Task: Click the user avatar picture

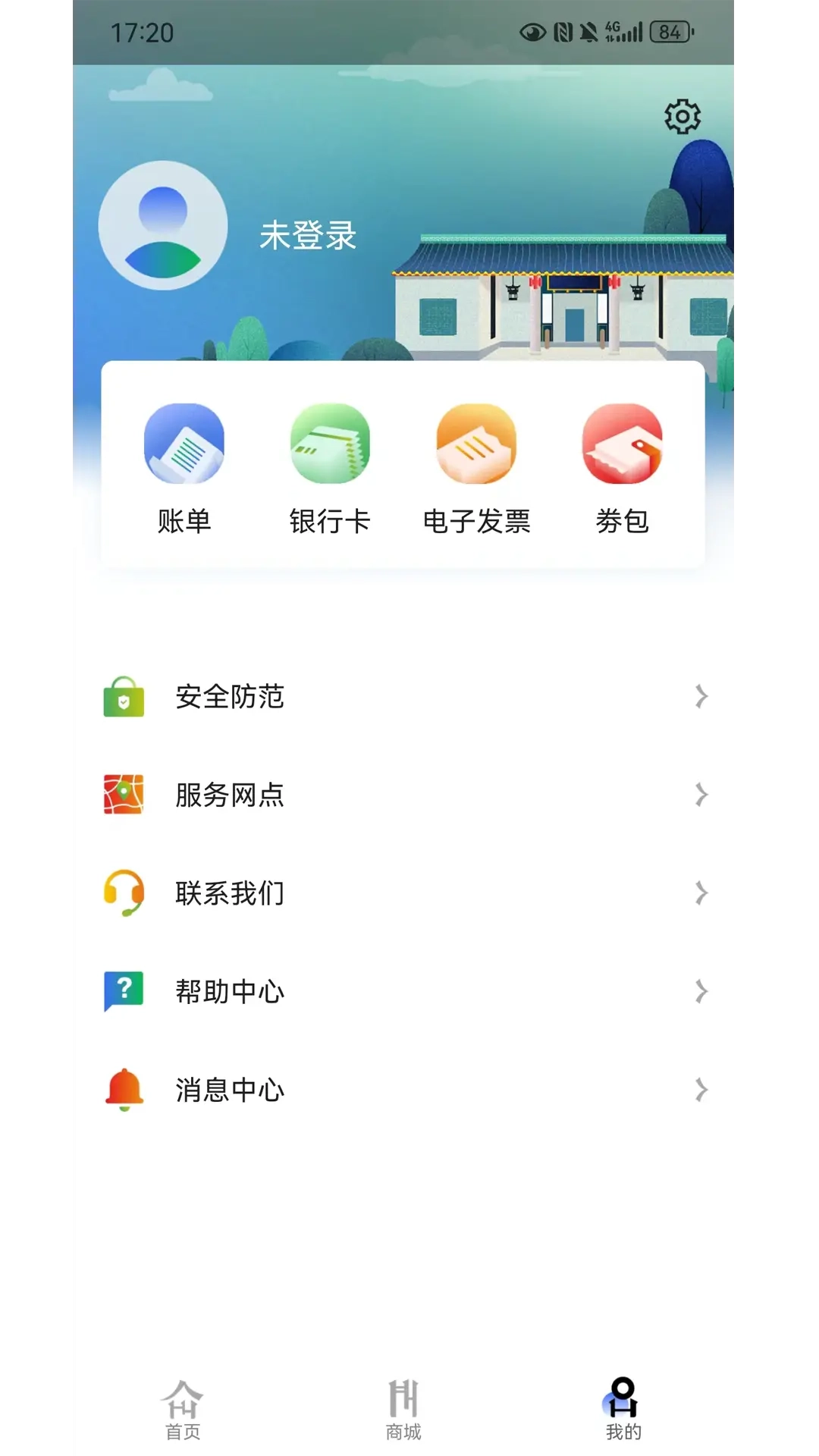Action: (163, 225)
